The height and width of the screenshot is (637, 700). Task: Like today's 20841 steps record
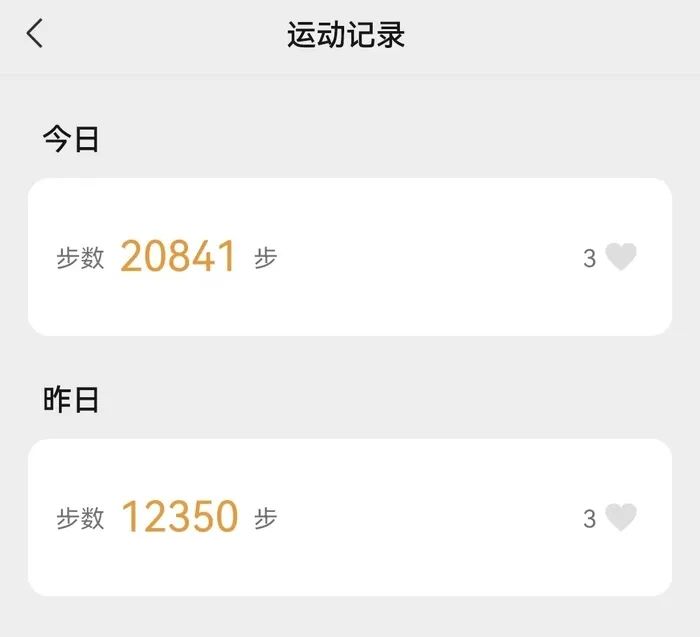pyautogui.click(x=621, y=258)
